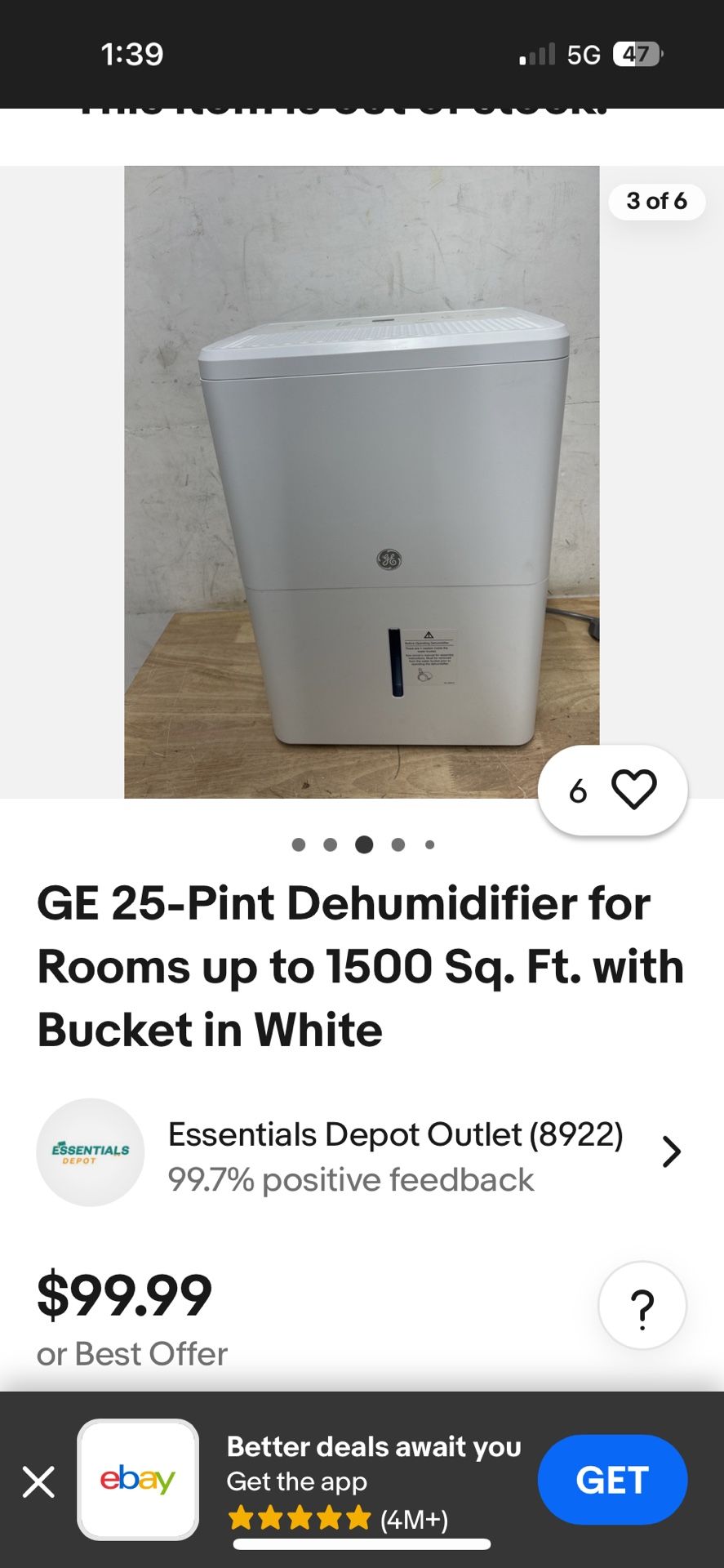Tap the 6 favorites count next to the heart

point(579,788)
